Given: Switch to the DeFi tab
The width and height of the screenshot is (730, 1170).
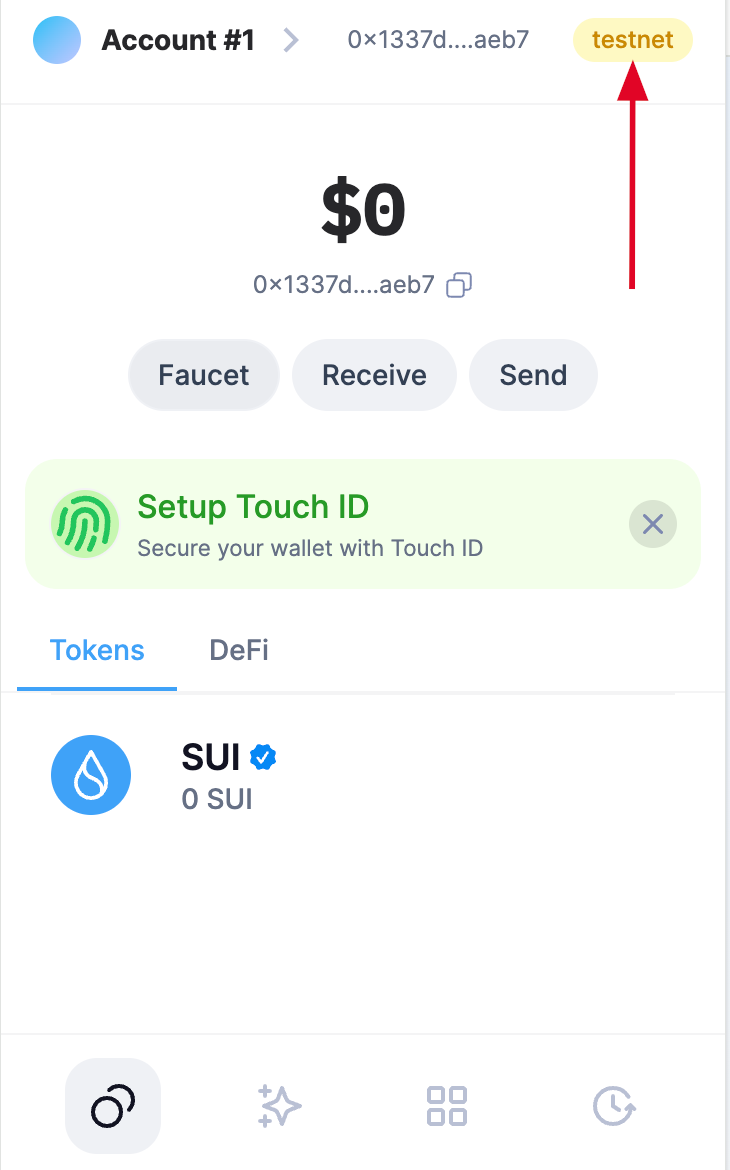Looking at the screenshot, I should (239, 651).
